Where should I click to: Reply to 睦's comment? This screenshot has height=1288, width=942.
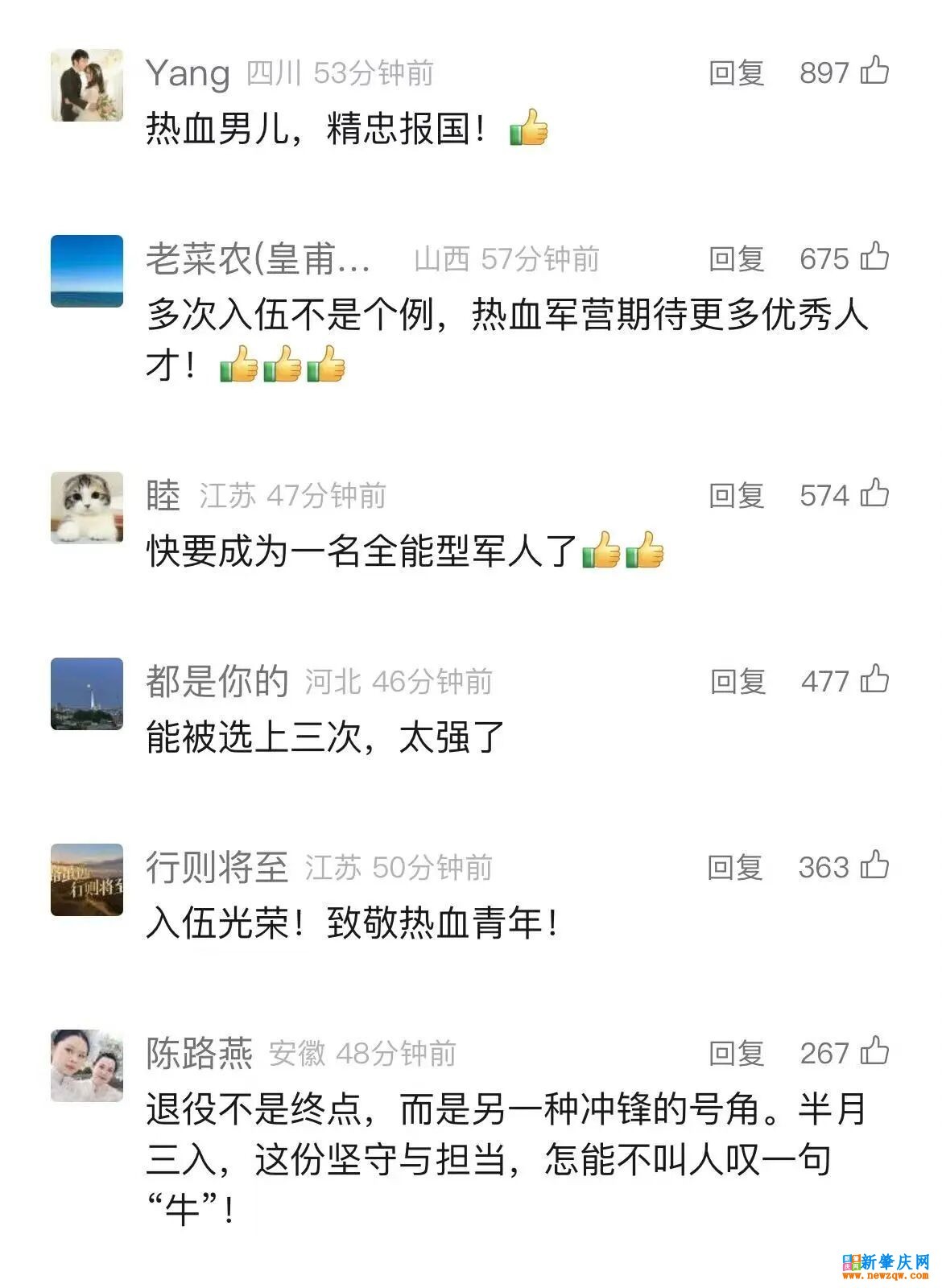coord(736,495)
